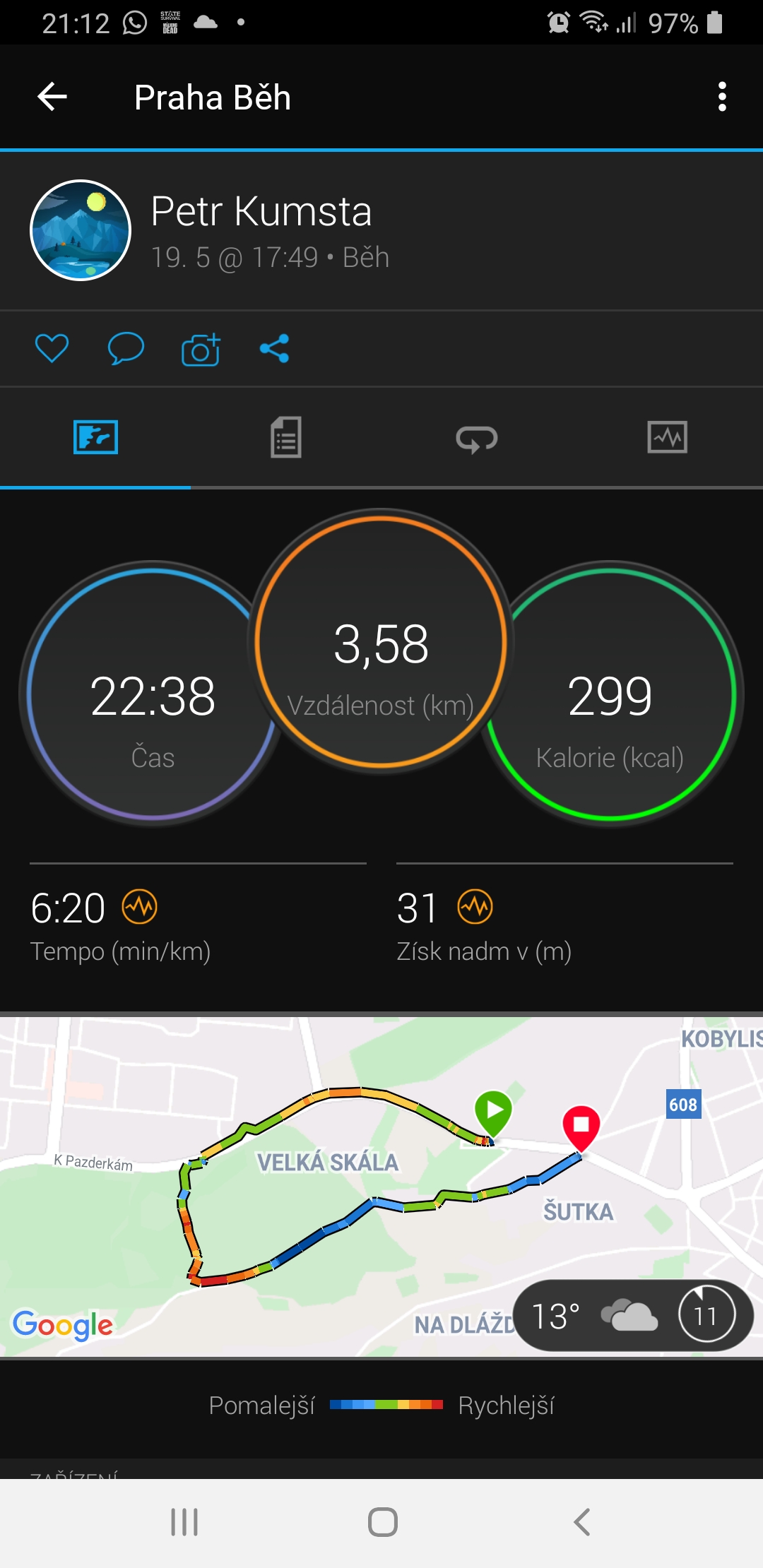763x1568 pixels.
Task: Open the run route map
Action: 381,1186
